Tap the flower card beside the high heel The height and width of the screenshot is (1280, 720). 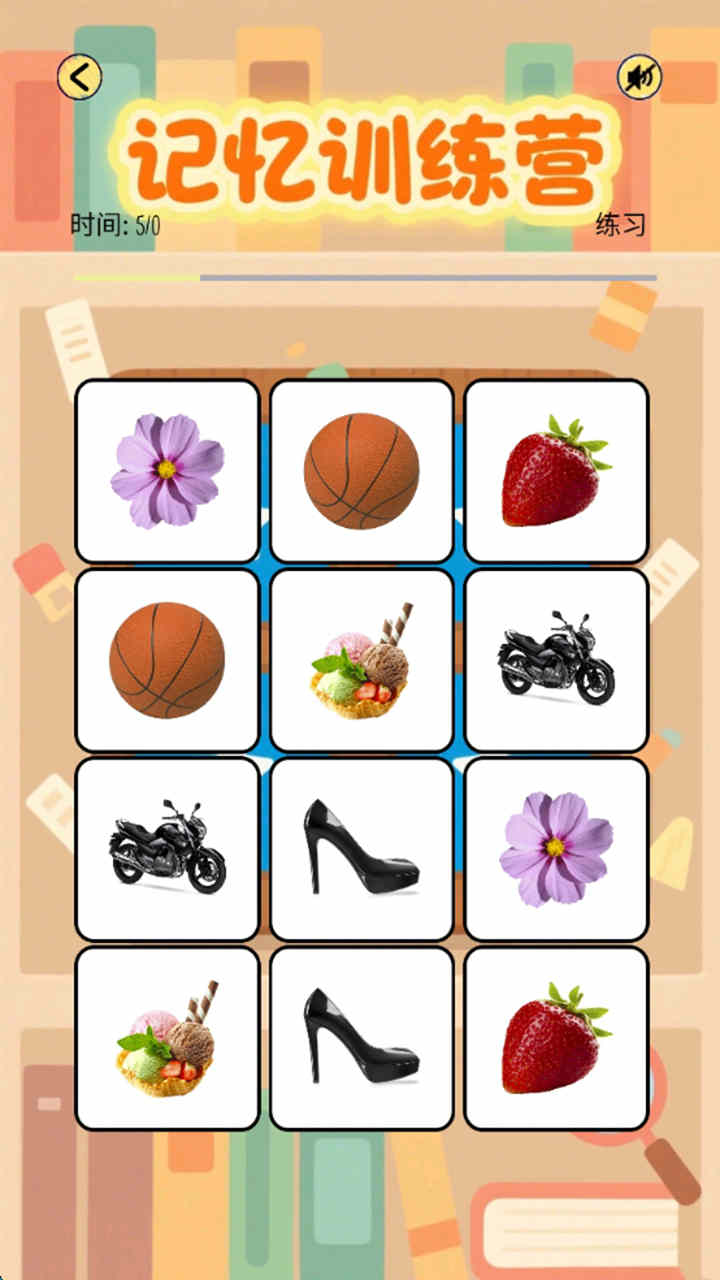[556, 849]
